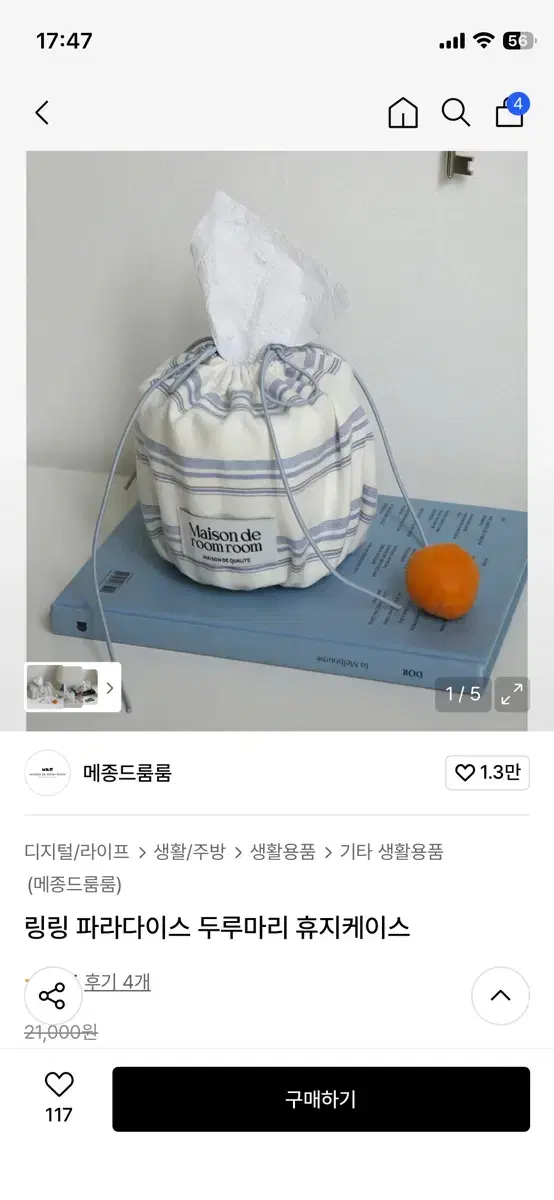Open the 디지털/라이프 category link
554x1200 pixels.
[x=77, y=852]
